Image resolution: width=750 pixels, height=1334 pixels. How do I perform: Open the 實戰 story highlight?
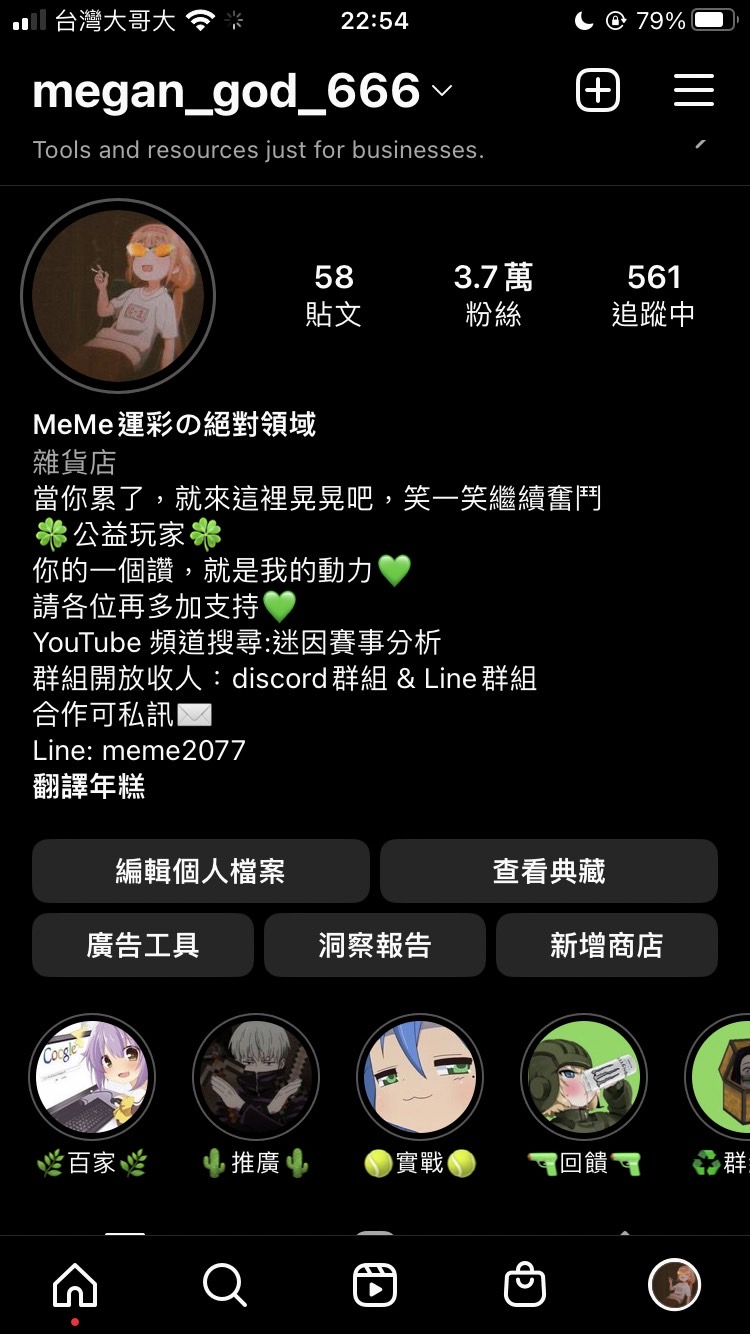[420, 1078]
